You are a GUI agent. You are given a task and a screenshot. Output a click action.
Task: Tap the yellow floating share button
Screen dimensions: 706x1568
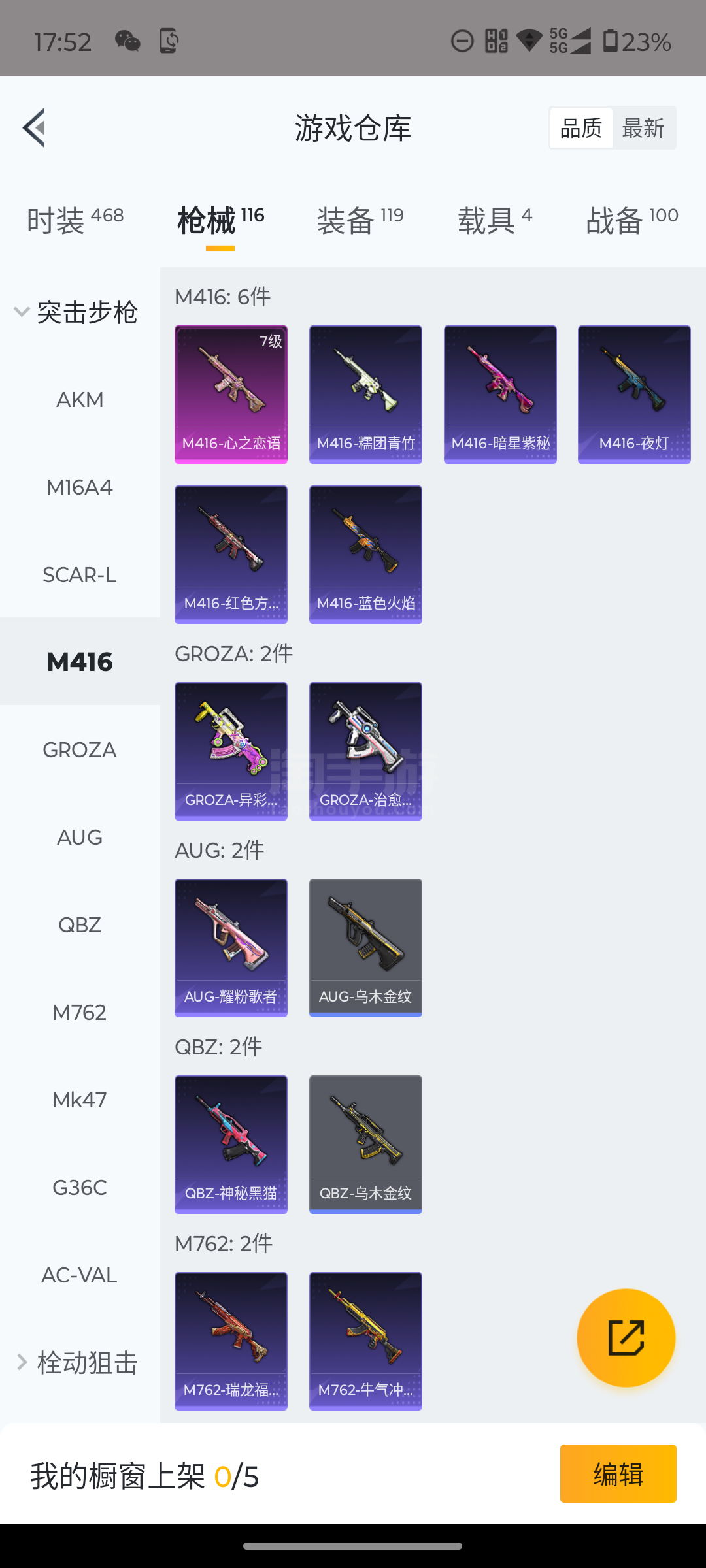tap(626, 1337)
